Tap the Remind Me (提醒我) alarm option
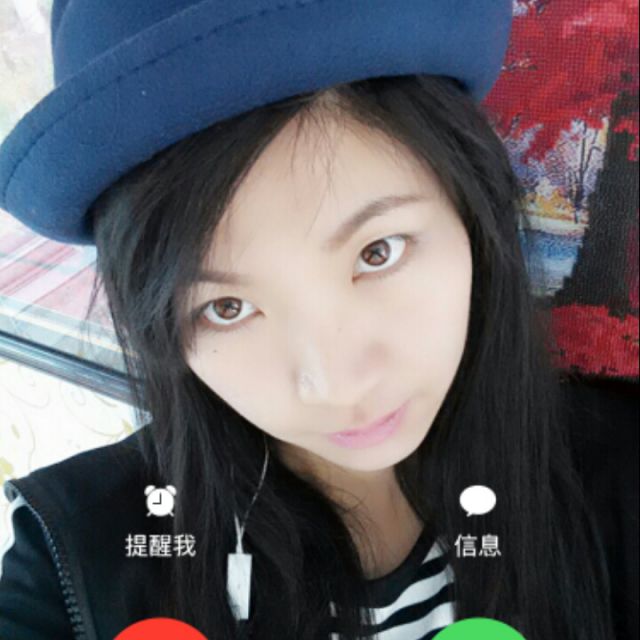Image resolution: width=640 pixels, height=640 pixels. click(x=160, y=520)
